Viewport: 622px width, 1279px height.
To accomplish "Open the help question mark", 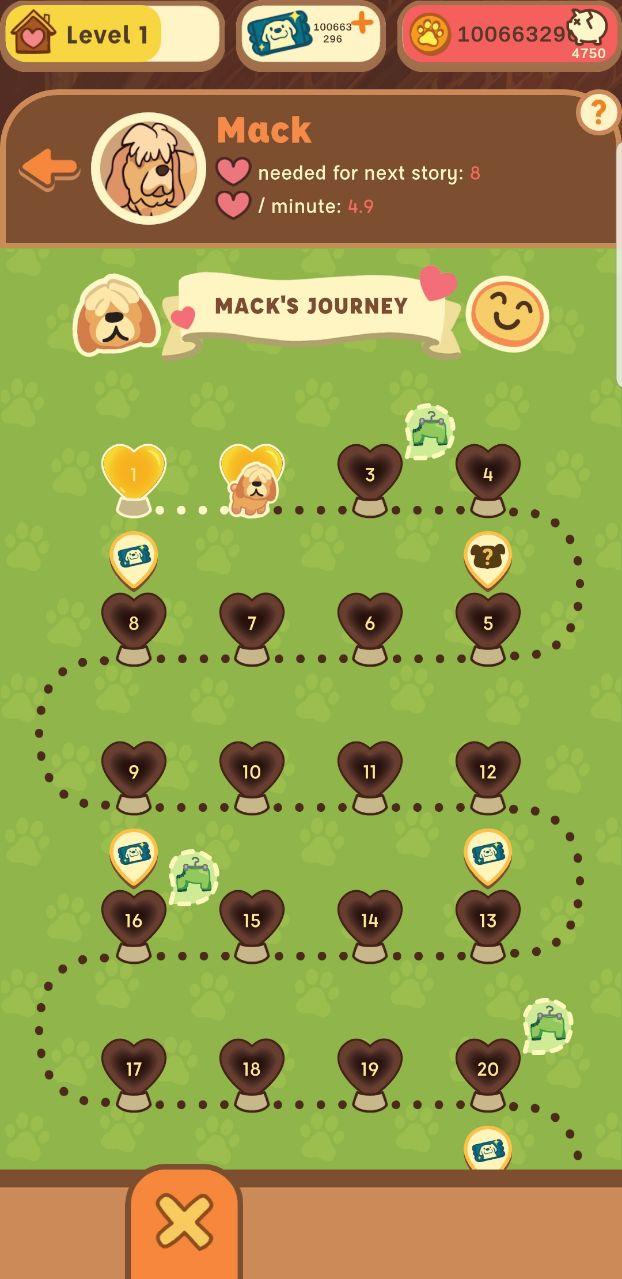I will pos(598,113).
